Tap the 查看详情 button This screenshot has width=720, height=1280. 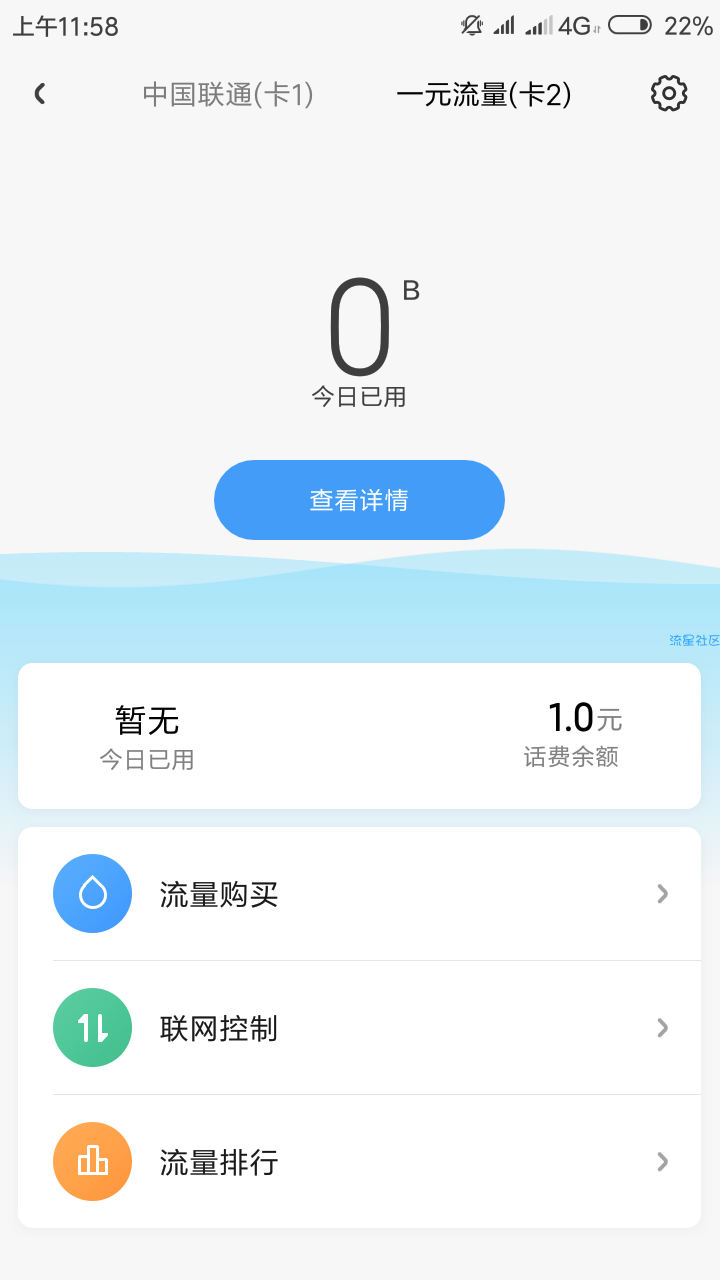click(359, 500)
